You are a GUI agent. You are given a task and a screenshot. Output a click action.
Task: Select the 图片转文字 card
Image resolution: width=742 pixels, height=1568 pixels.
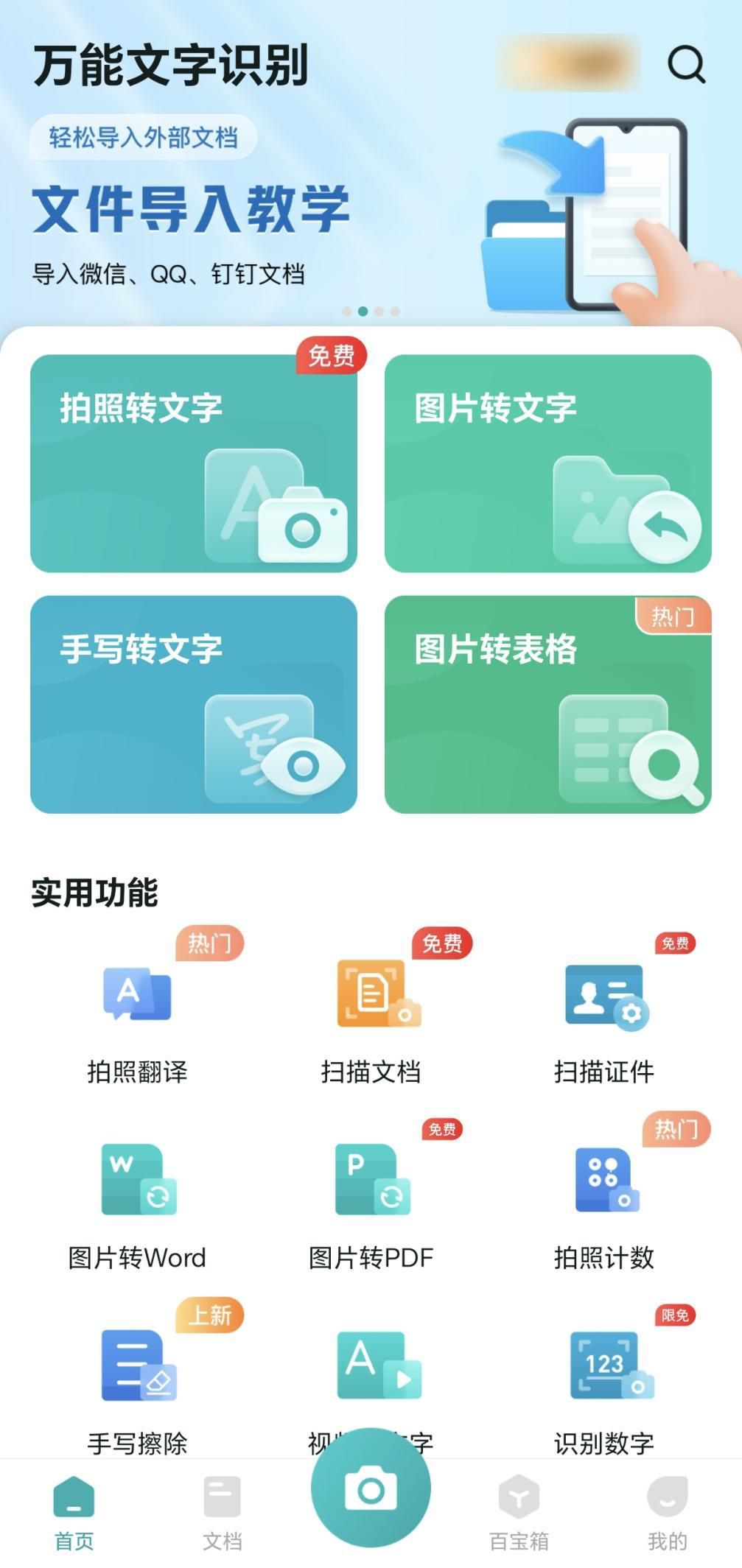pyautogui.click(x=547, y=463)
